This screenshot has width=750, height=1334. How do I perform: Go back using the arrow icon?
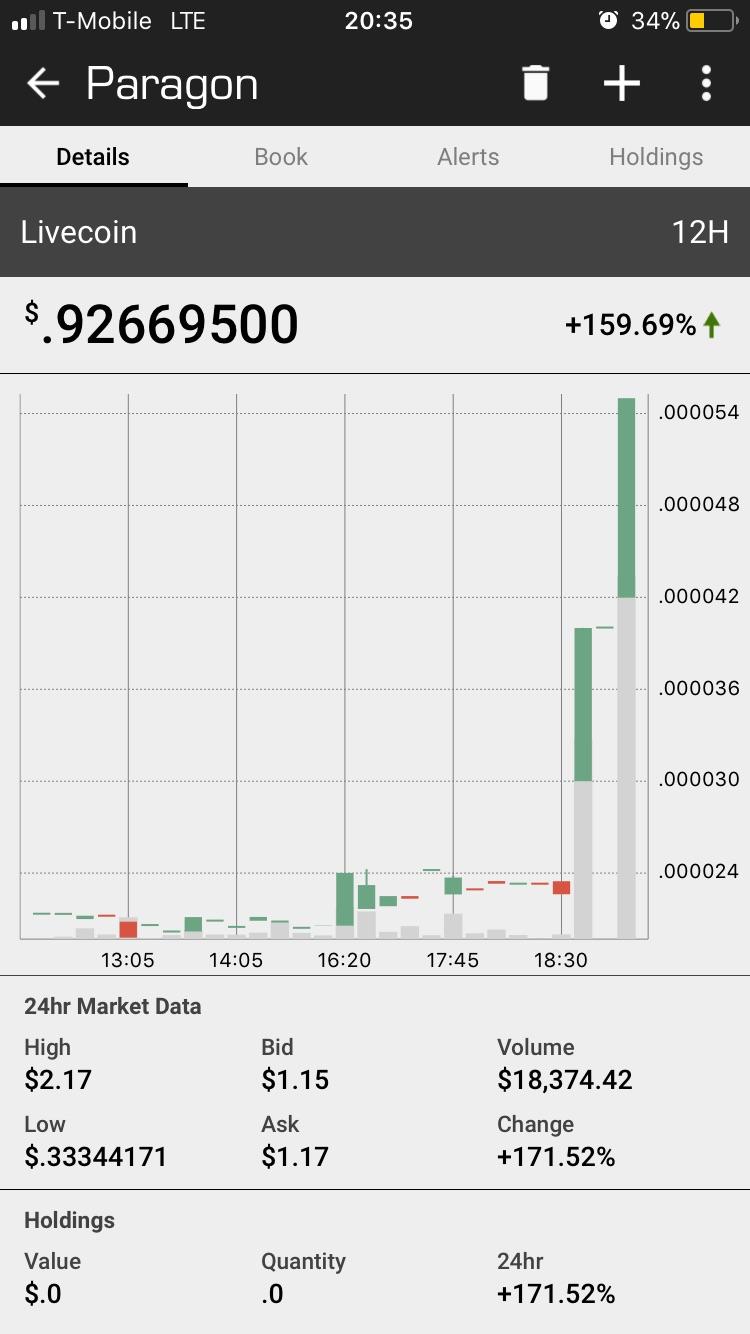click(42, 83)
